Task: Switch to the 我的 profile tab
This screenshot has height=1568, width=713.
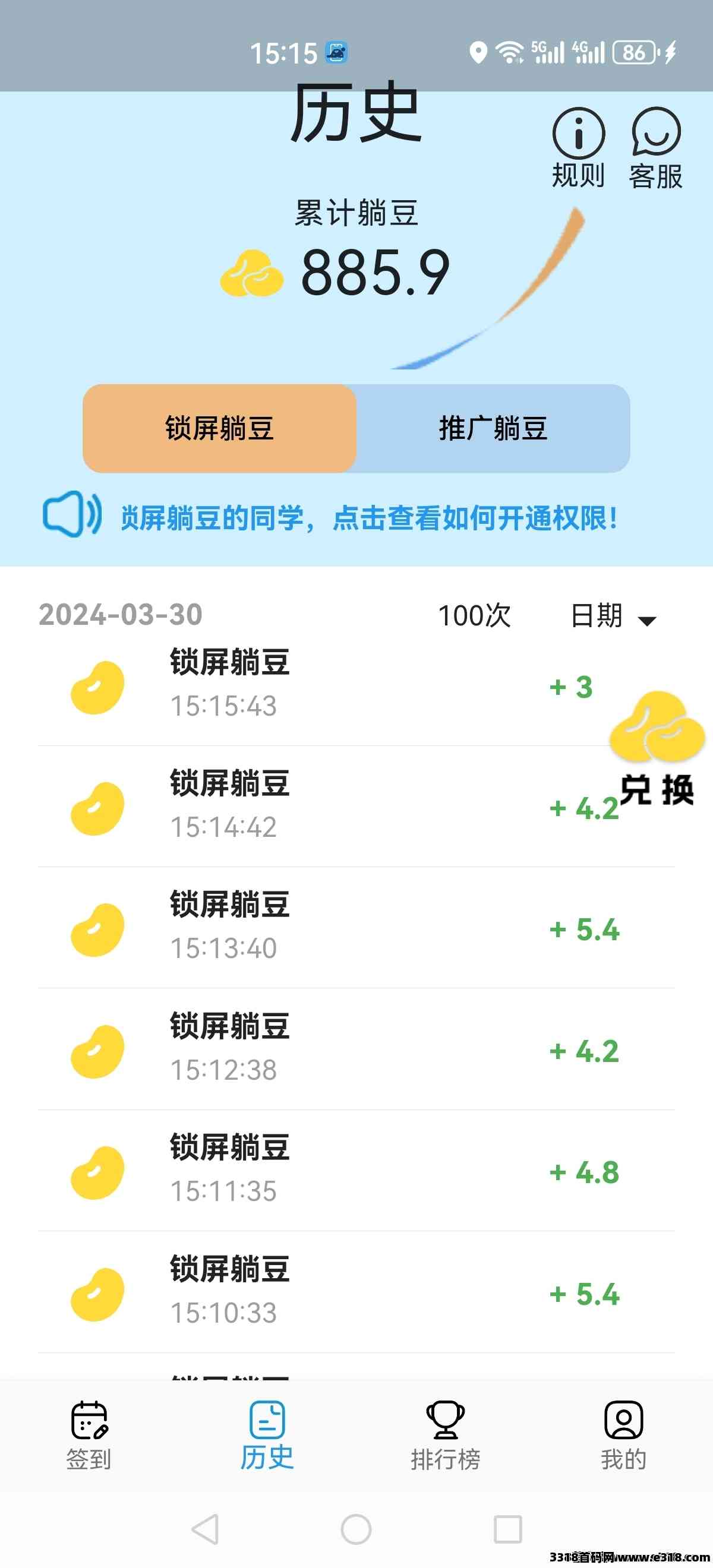Action: click(623, 1434)
